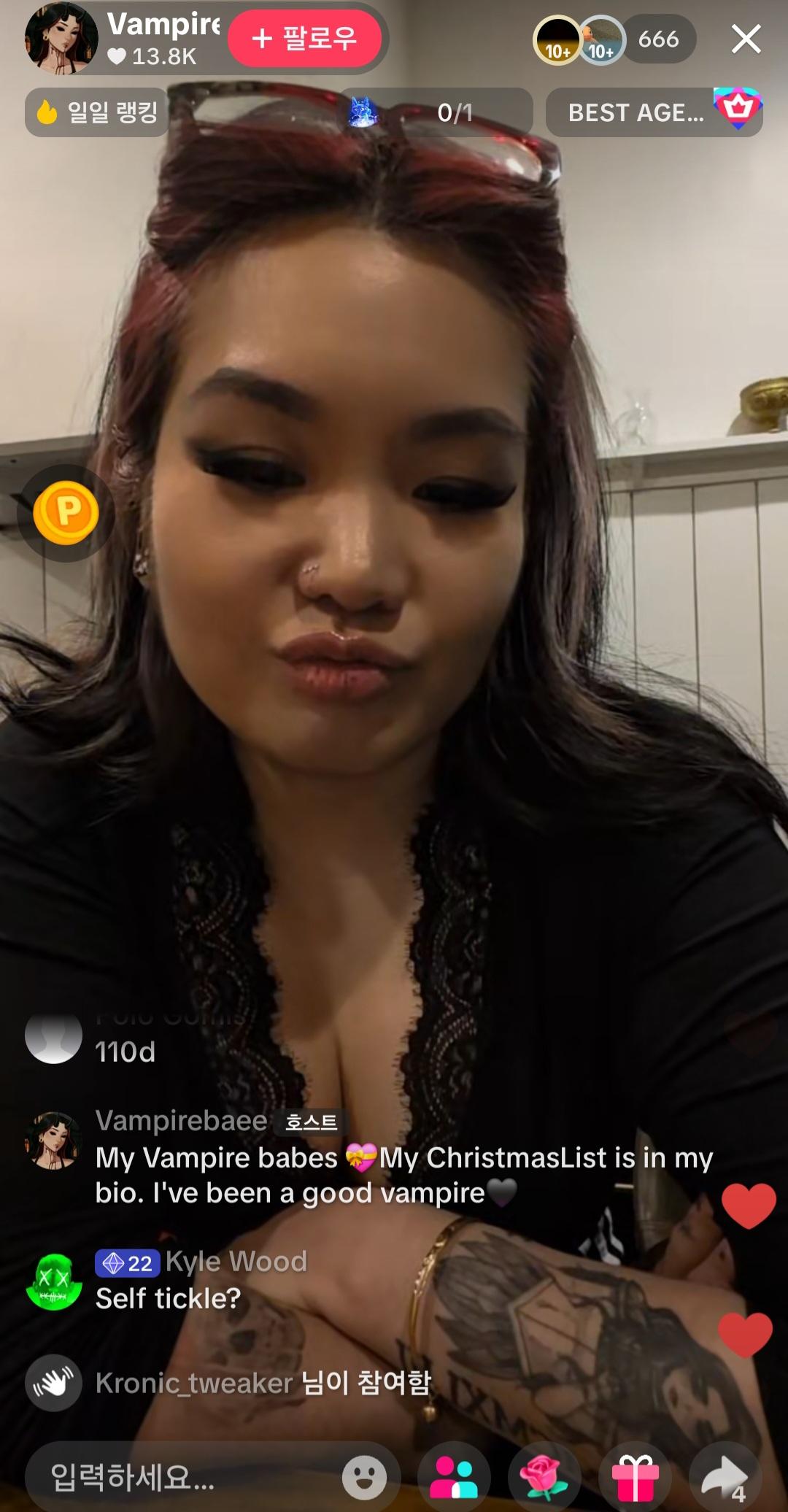
Task: Open the emoji picker in comment bar
Action: 364,1477
